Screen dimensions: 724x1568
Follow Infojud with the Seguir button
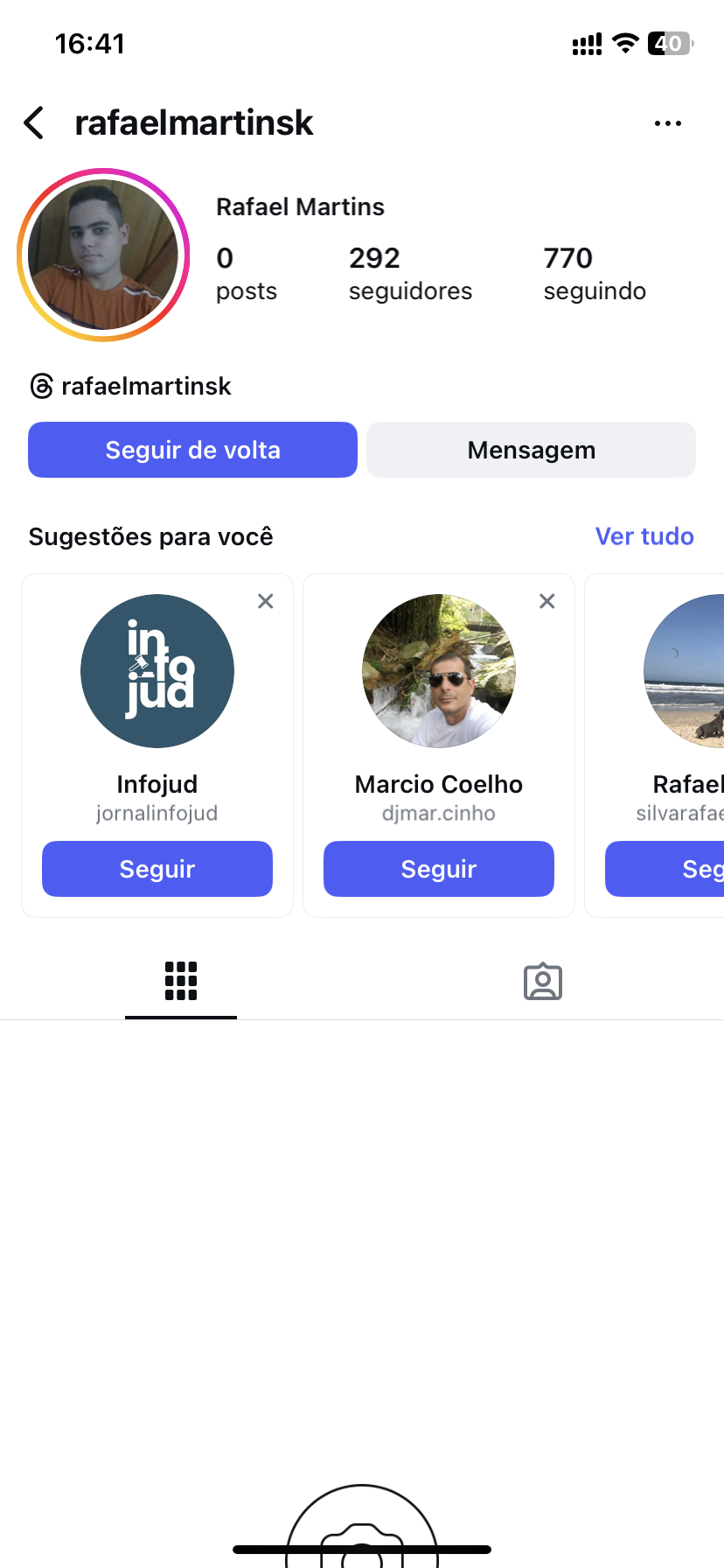pyautogui.click(x=157, y=869)
